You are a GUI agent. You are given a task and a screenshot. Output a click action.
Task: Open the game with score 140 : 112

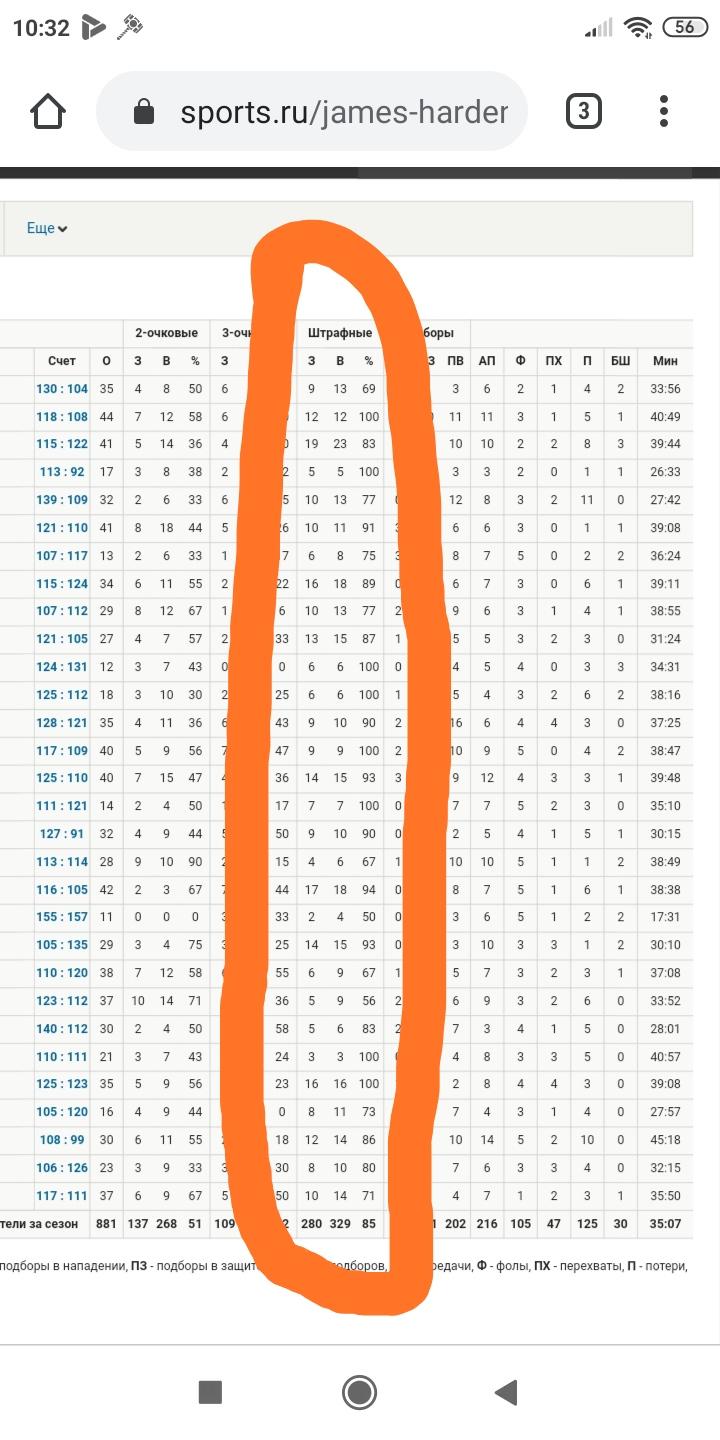pos(62,1029)
